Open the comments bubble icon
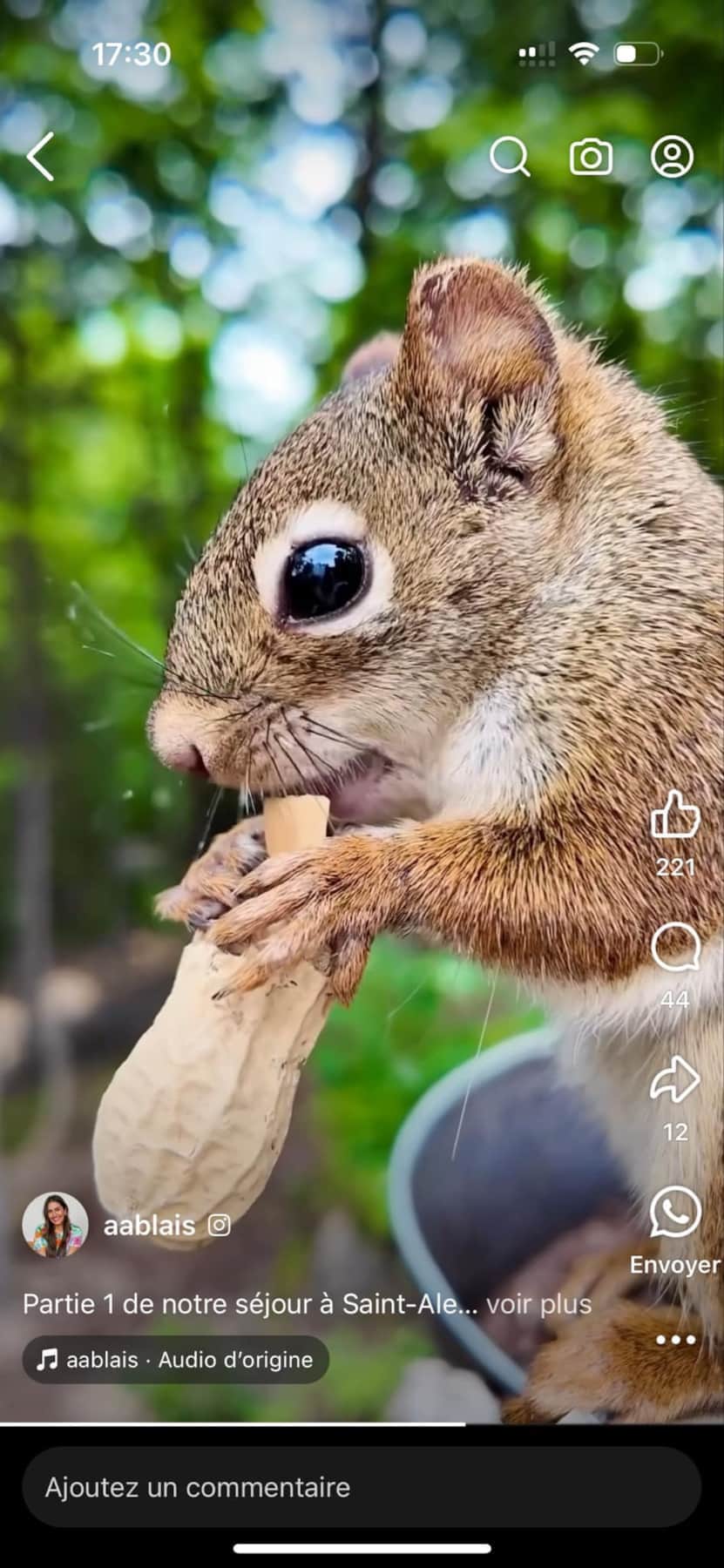724x1568 pixels. click(675, 948)
